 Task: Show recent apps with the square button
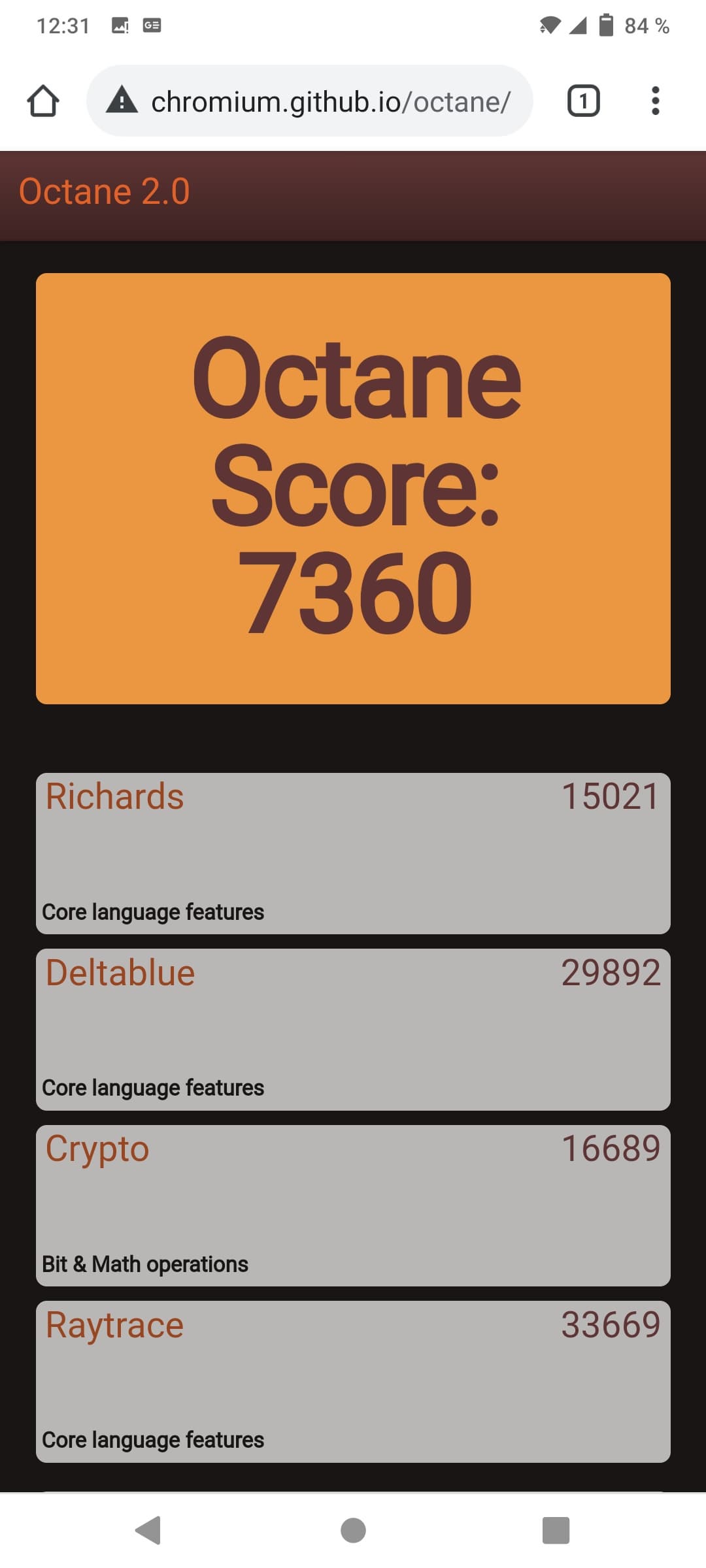click(x=556, y=1530)
